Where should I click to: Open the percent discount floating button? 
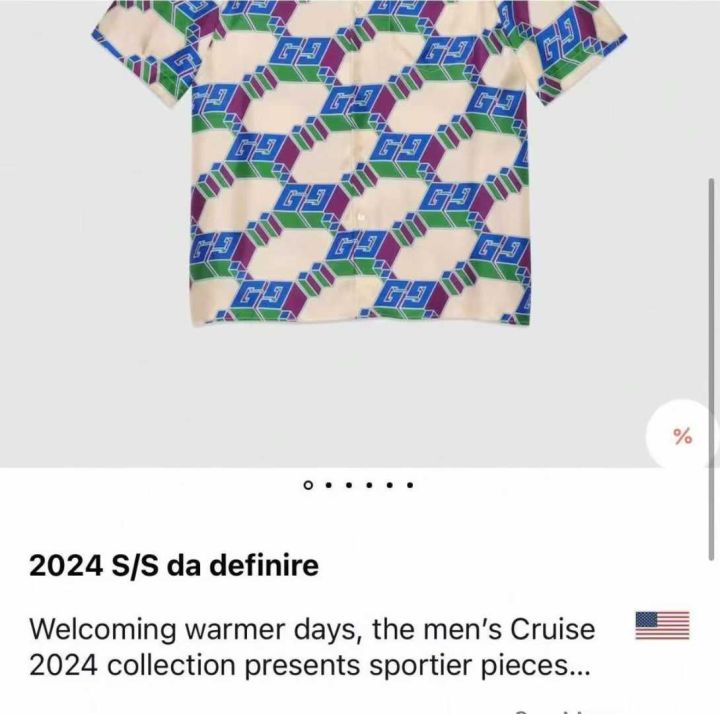[683, 436]
